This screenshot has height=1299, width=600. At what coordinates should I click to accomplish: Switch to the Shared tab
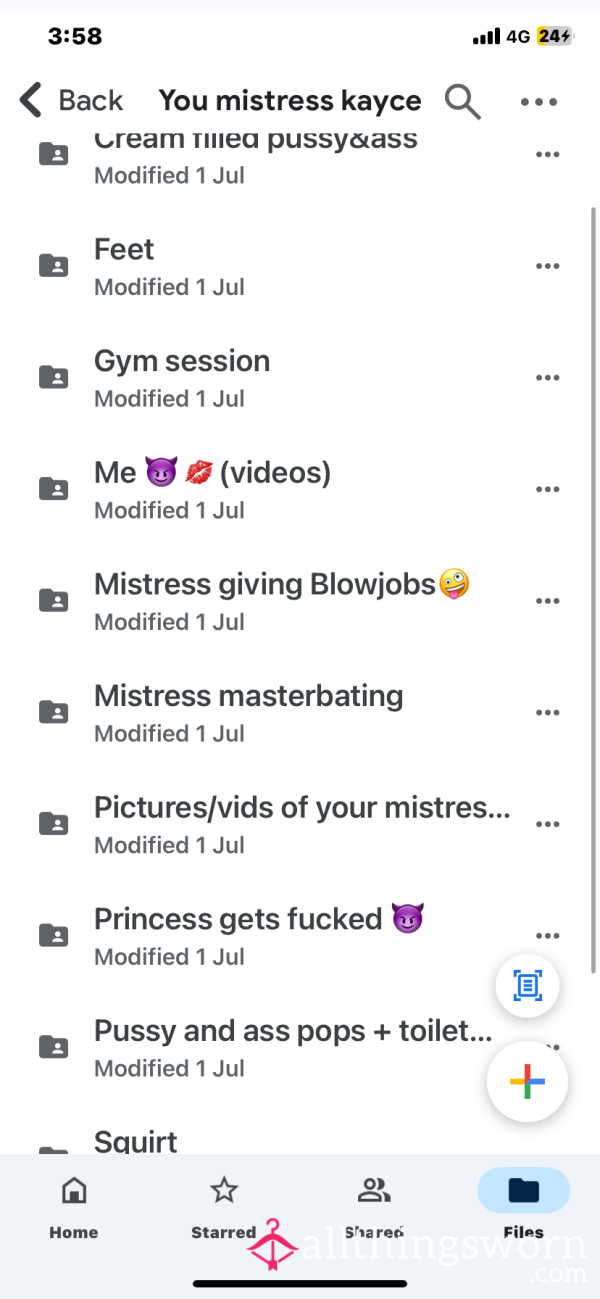[374, 1207]
